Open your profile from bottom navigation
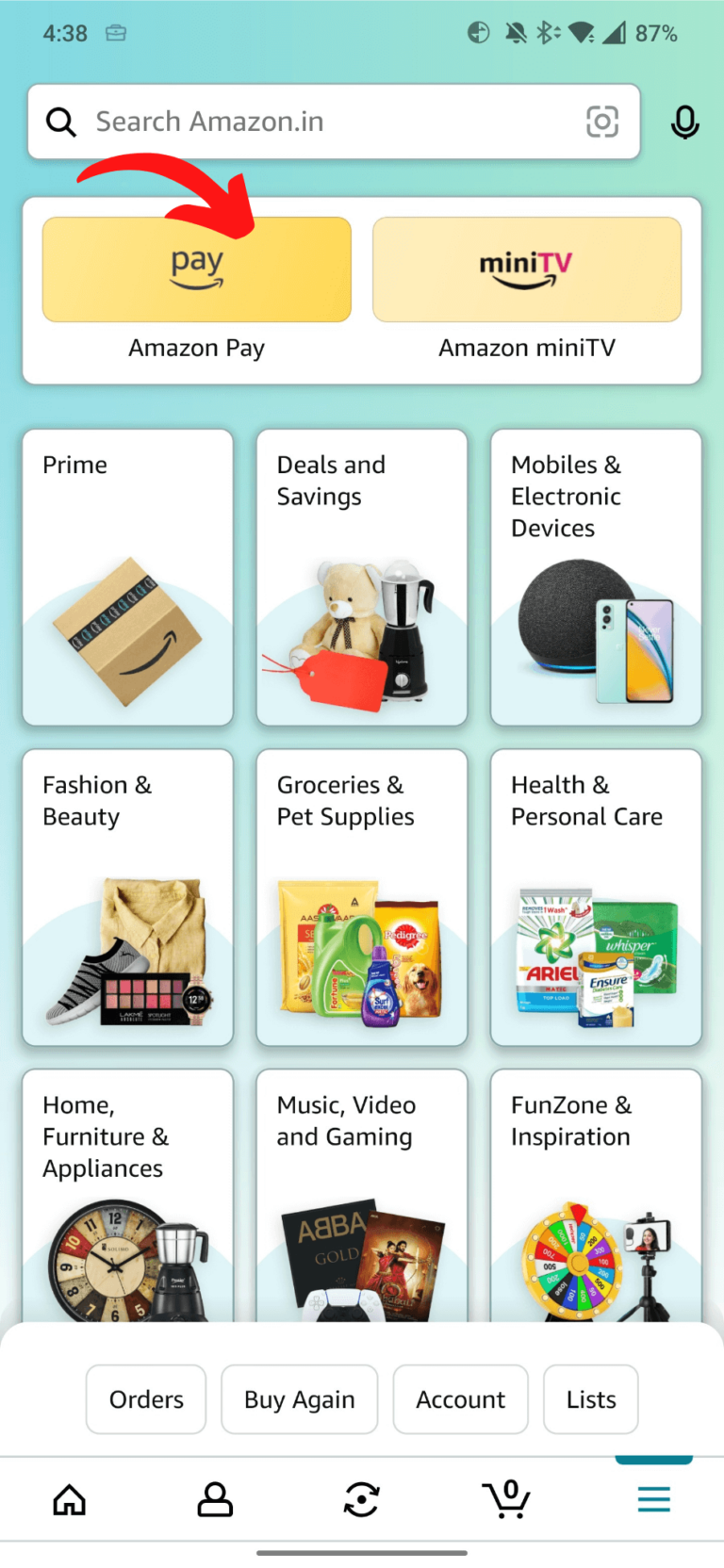724x1568 pixels. [x=215, y=1499]
